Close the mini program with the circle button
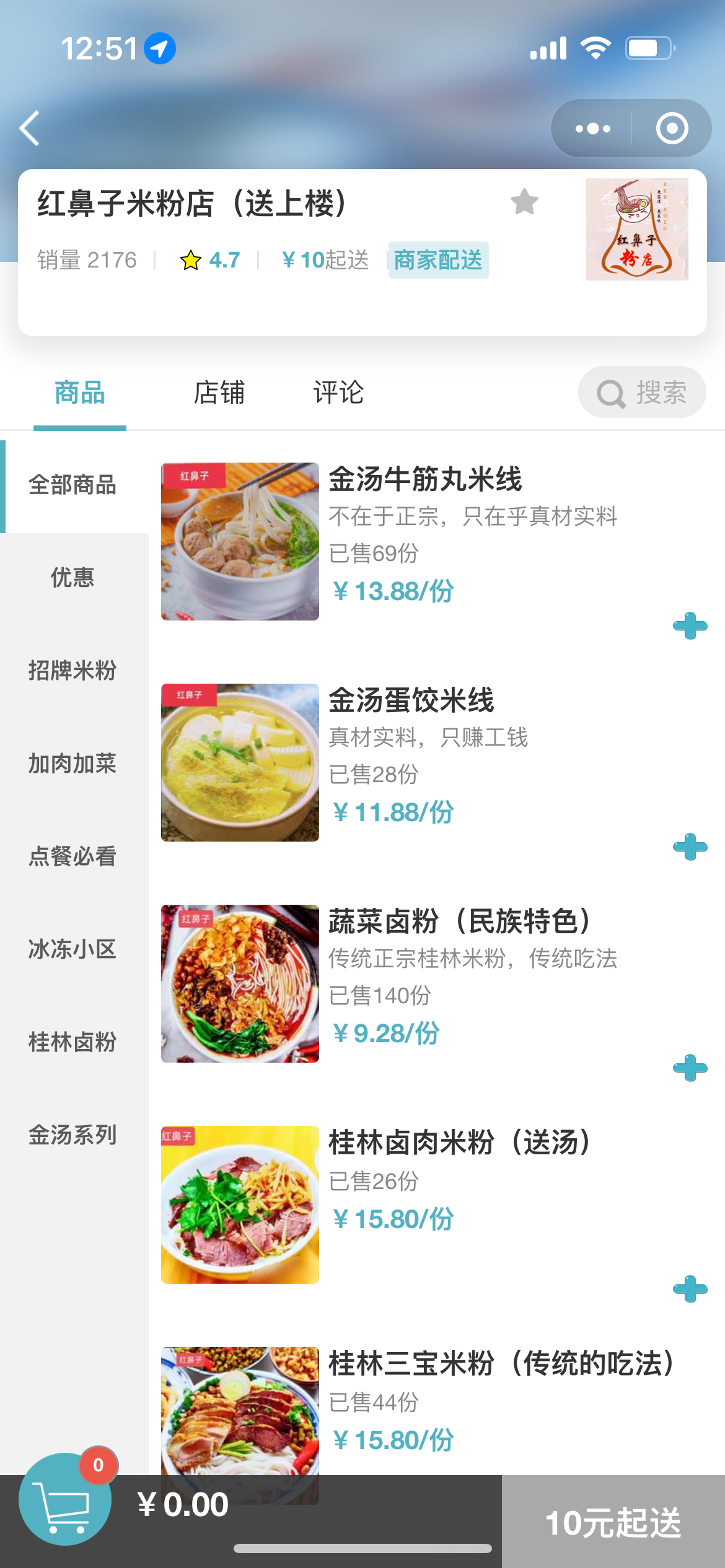725x1568 pixels. point(672,128)
